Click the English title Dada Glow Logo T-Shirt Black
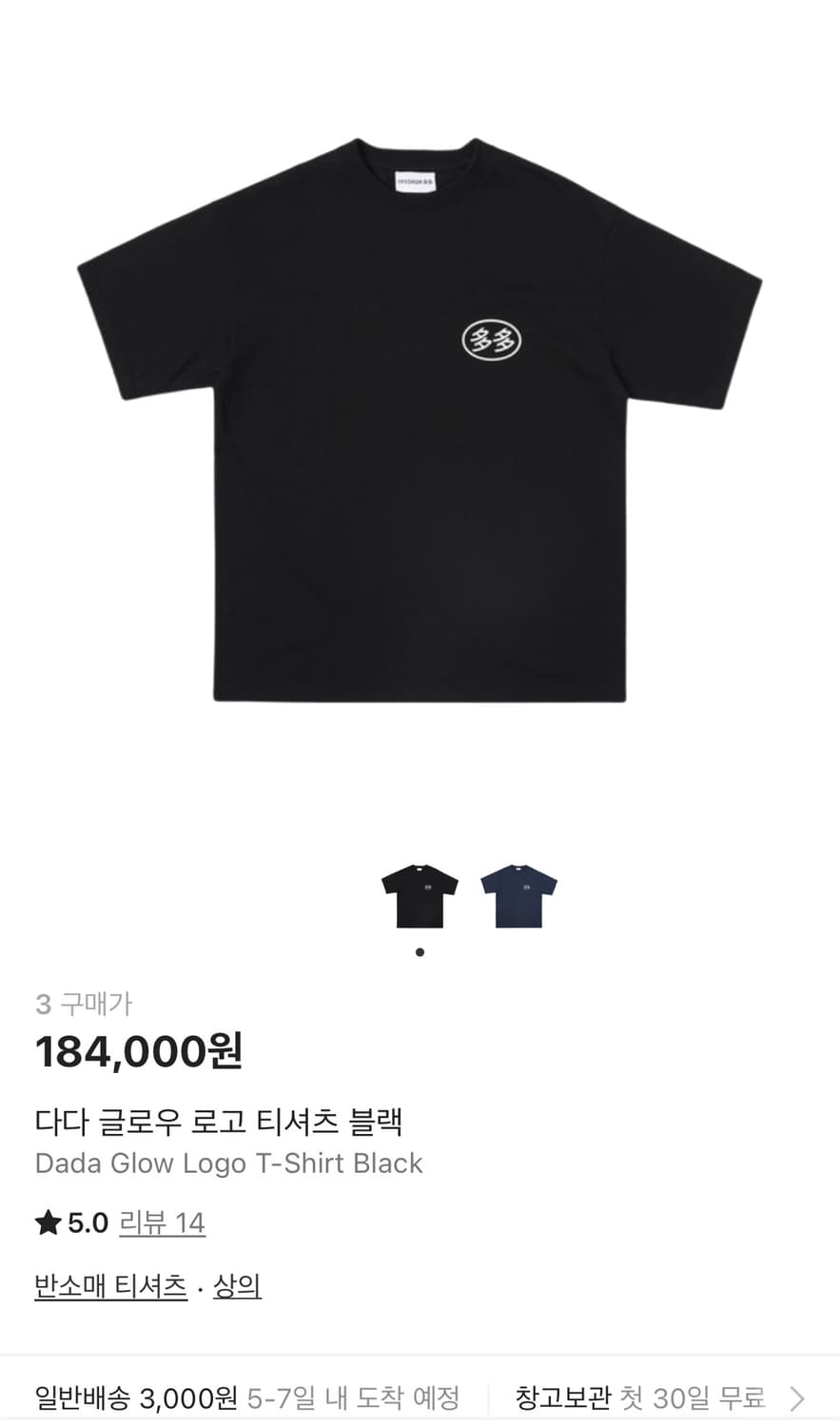This screenshot has height=1427, width=840. coord(228,1163)
